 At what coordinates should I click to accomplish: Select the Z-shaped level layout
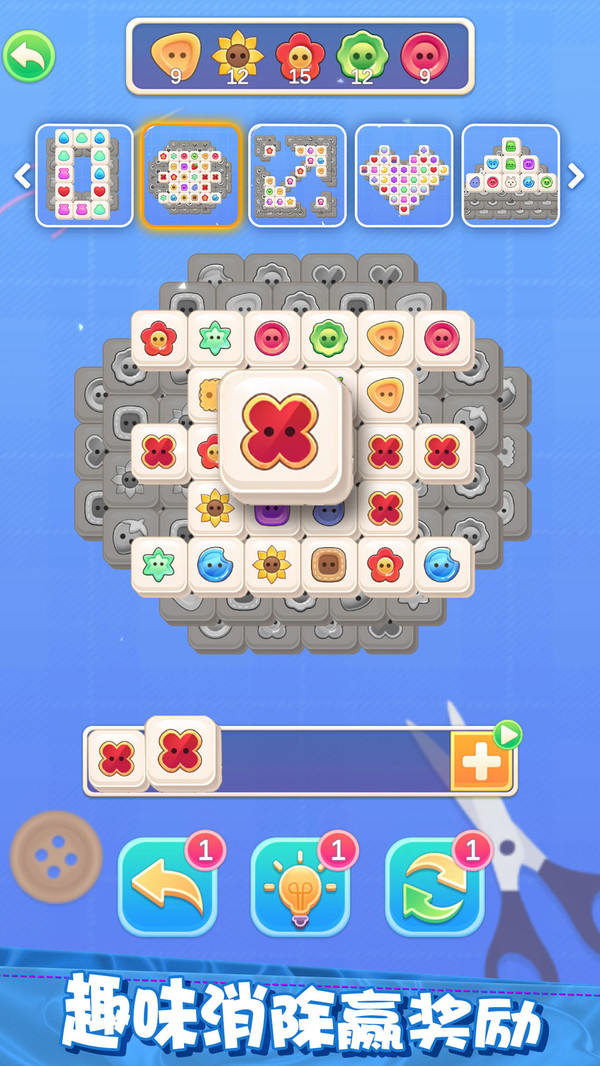[297, 176]
